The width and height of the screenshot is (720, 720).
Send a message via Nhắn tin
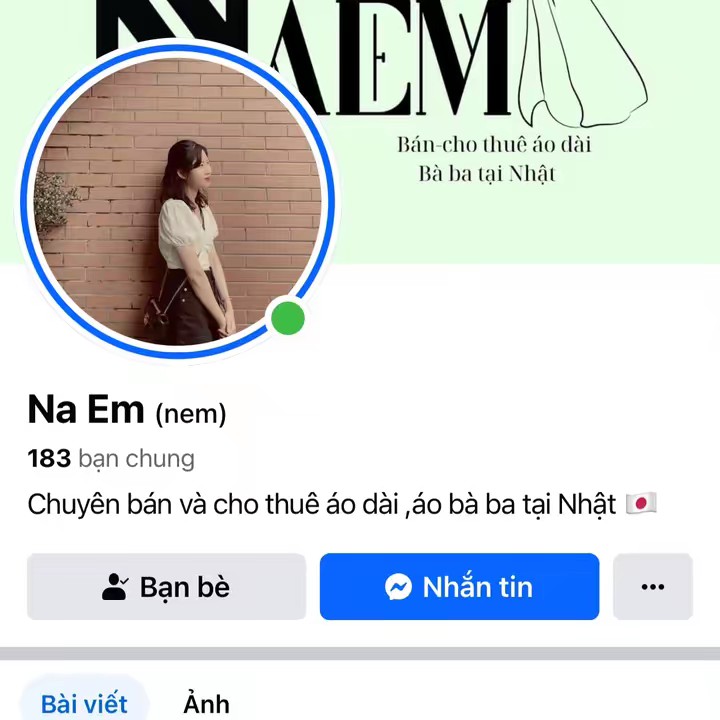click(x=459, y=587)
